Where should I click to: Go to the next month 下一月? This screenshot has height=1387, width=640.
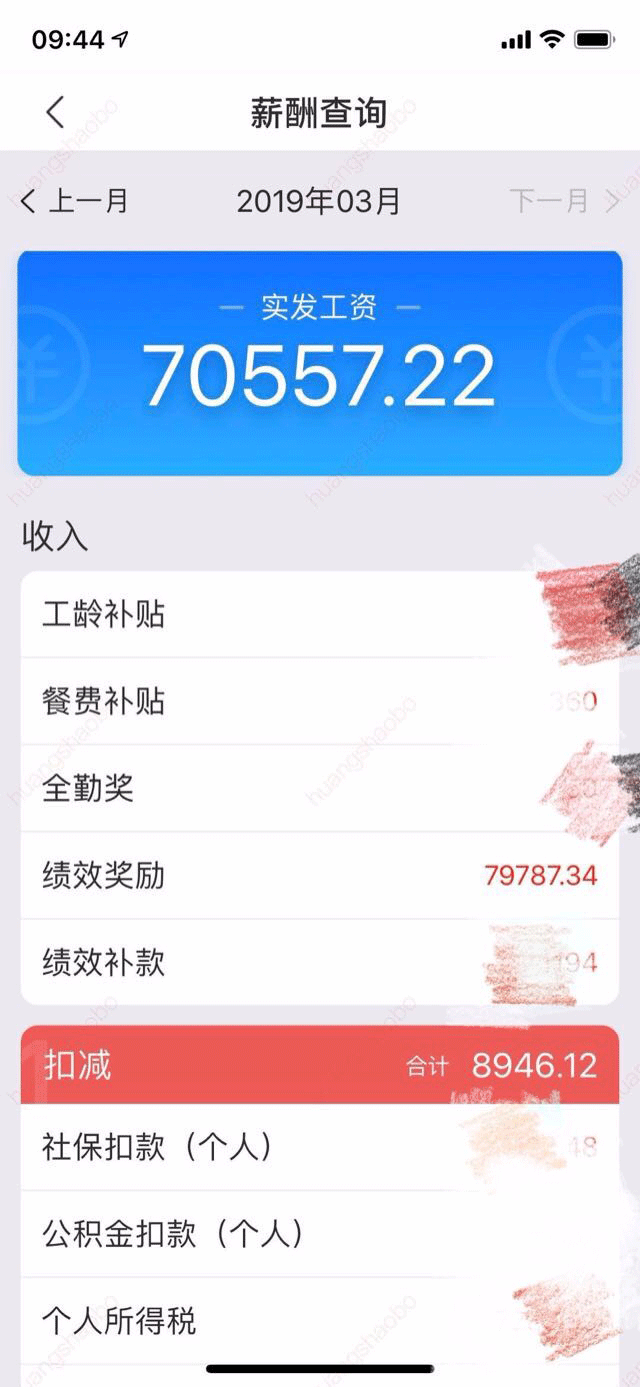pyautogui.click(x=564, y=201)
